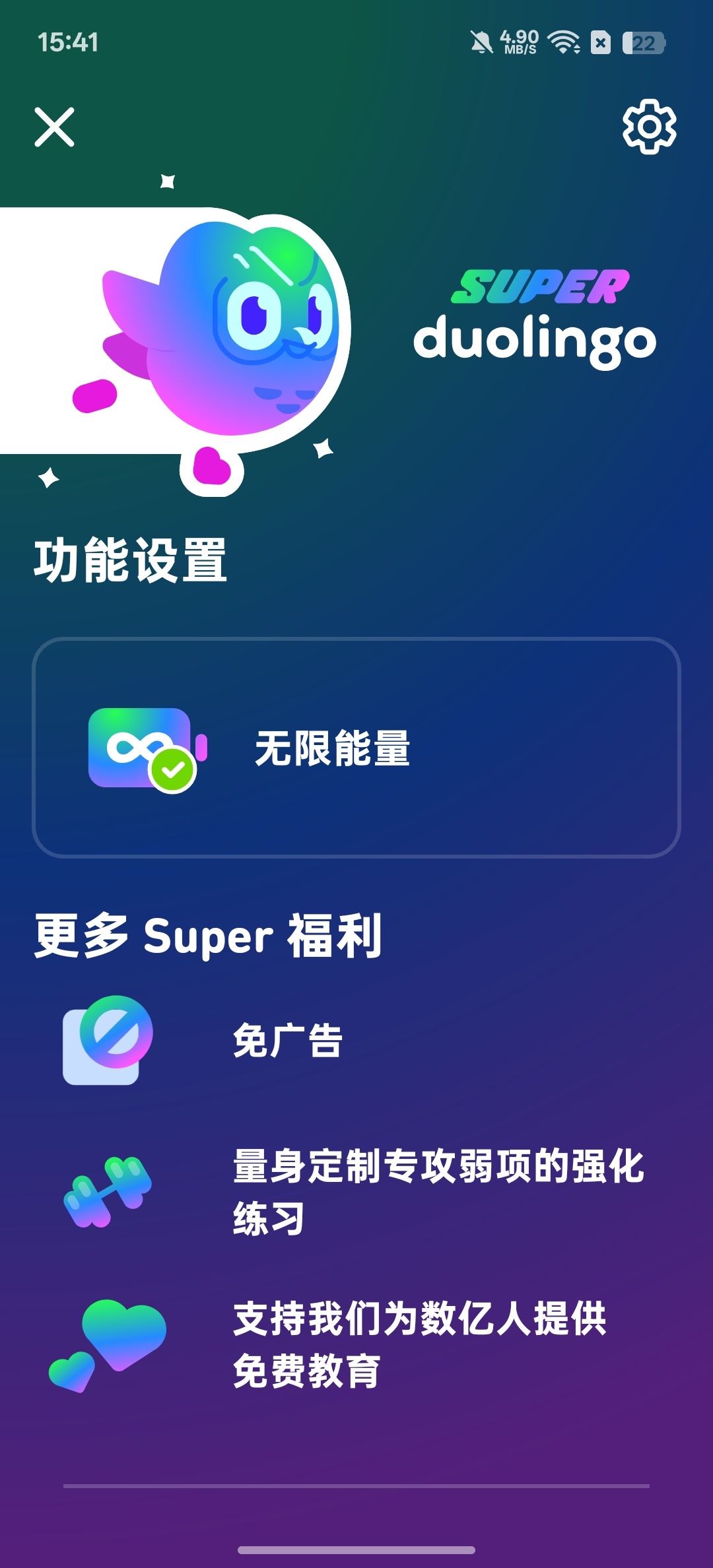Open the settings gear icon
713x1568 pixels.
[x=649, y=127]
